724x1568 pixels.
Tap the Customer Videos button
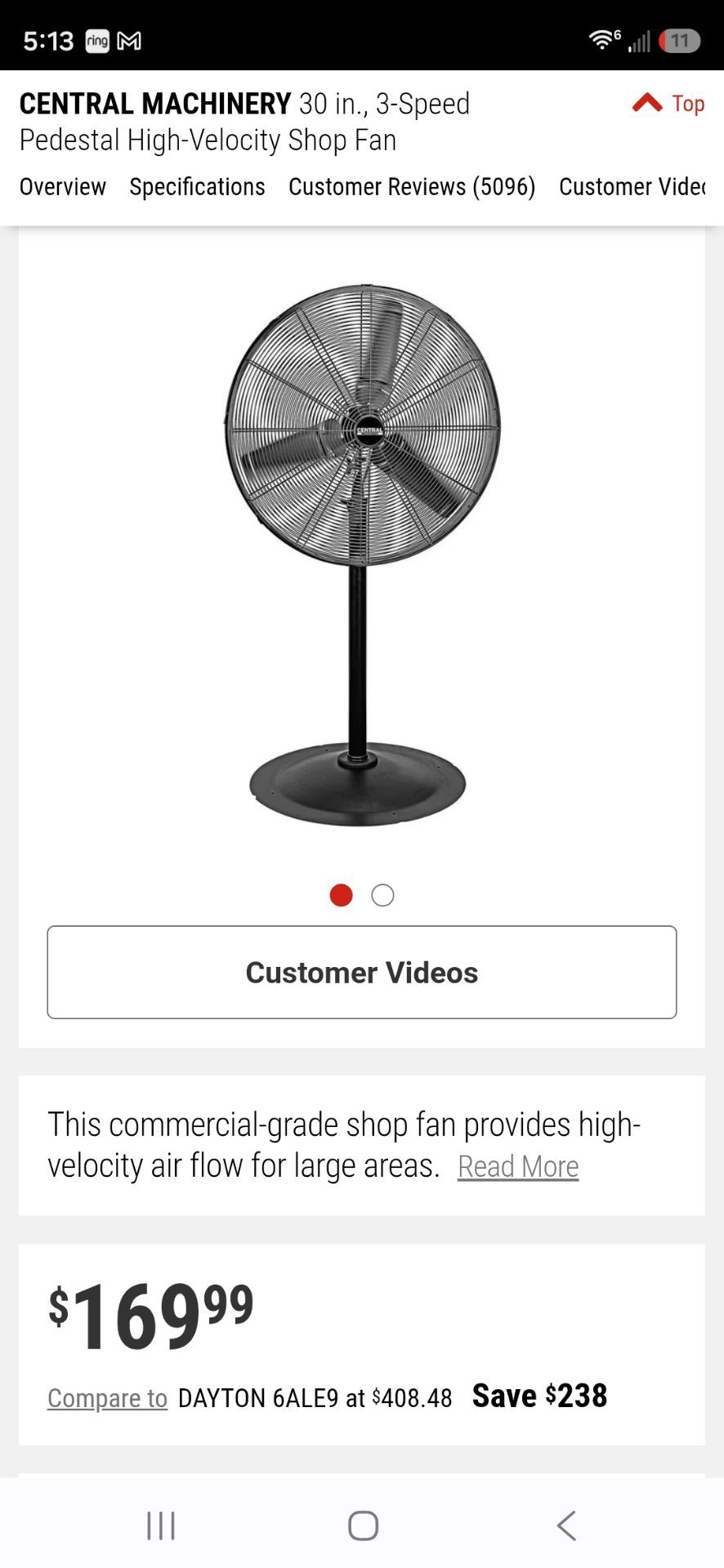point(362,972)
